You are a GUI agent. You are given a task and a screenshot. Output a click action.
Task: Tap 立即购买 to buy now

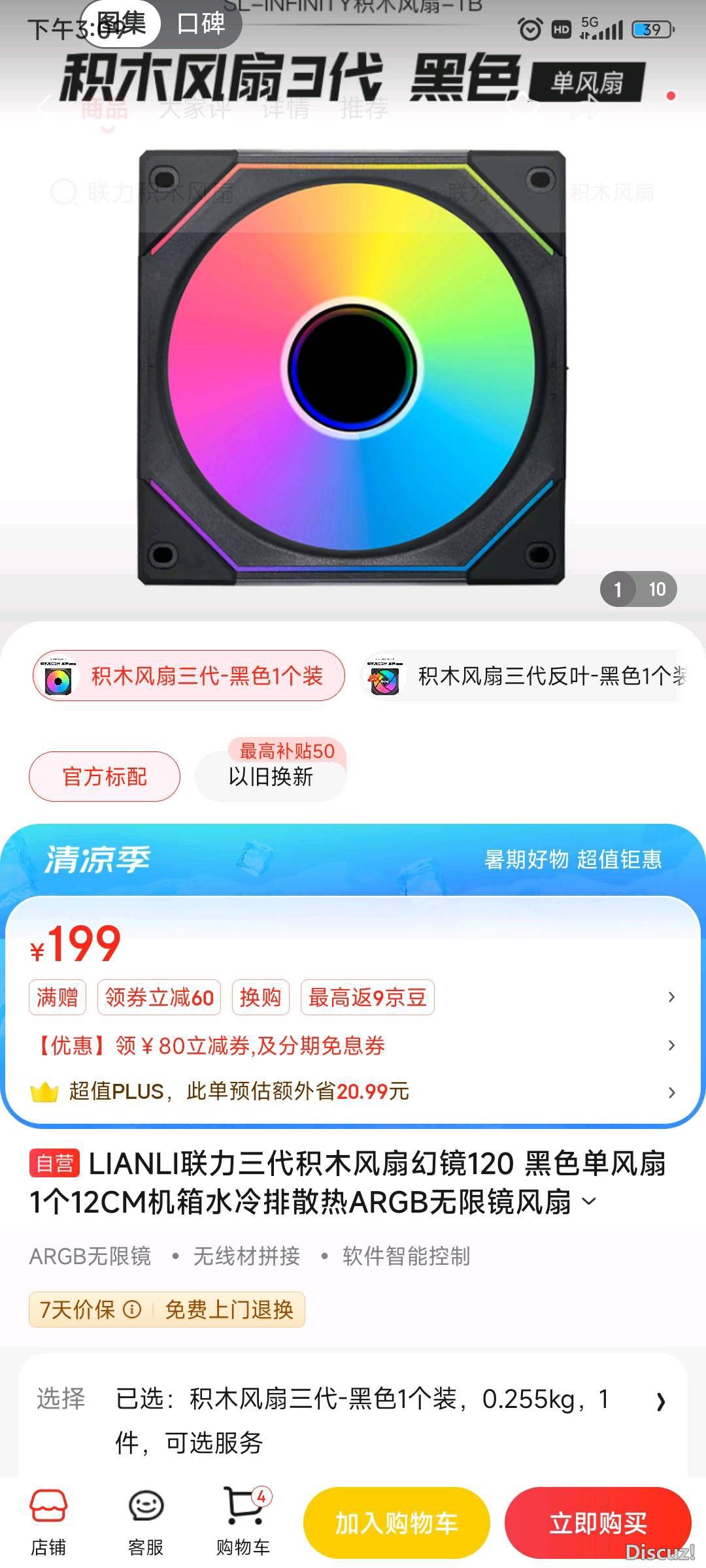pos(597,1523)
